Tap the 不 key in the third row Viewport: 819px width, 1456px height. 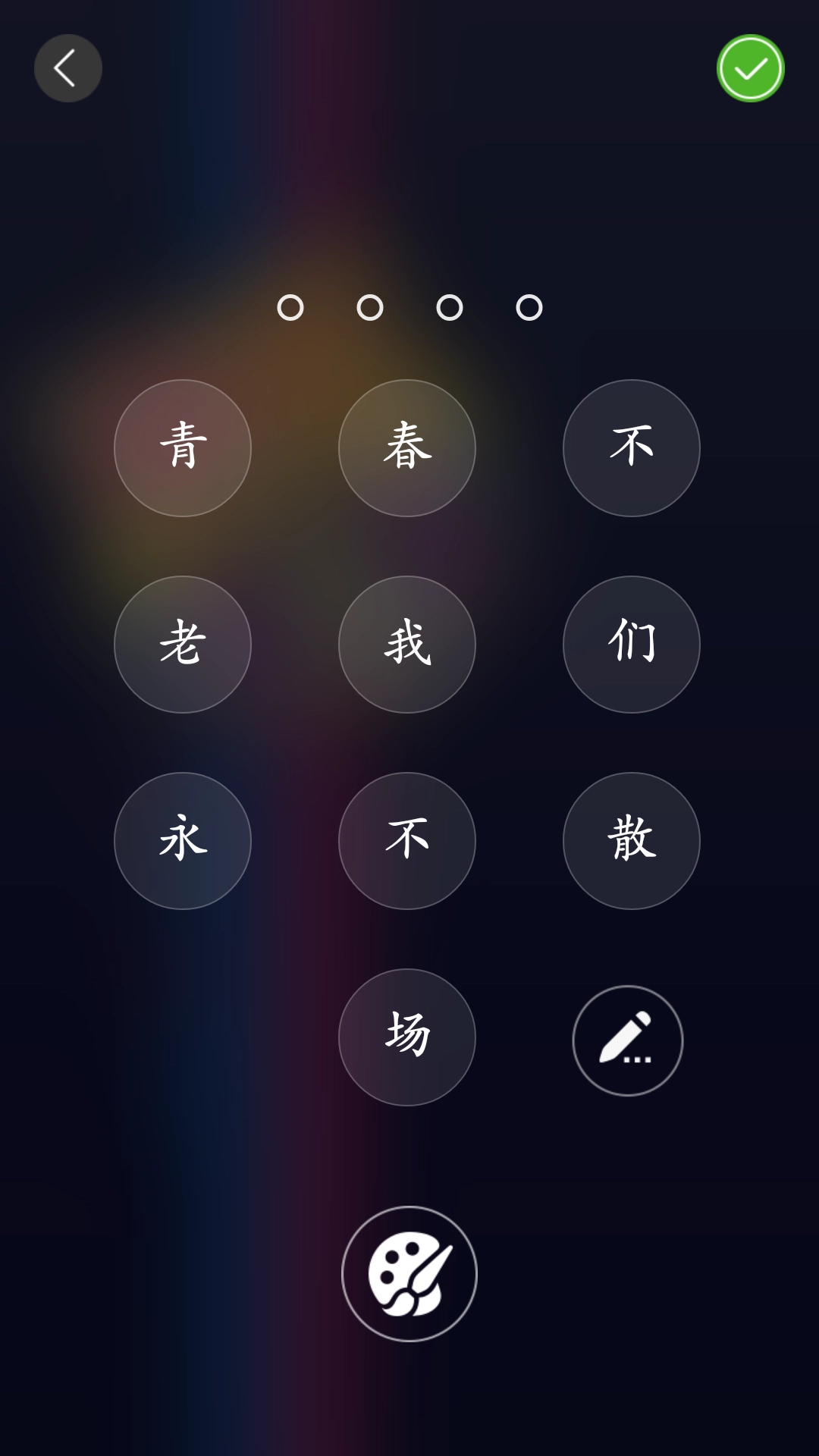click(x=406, y=840)
